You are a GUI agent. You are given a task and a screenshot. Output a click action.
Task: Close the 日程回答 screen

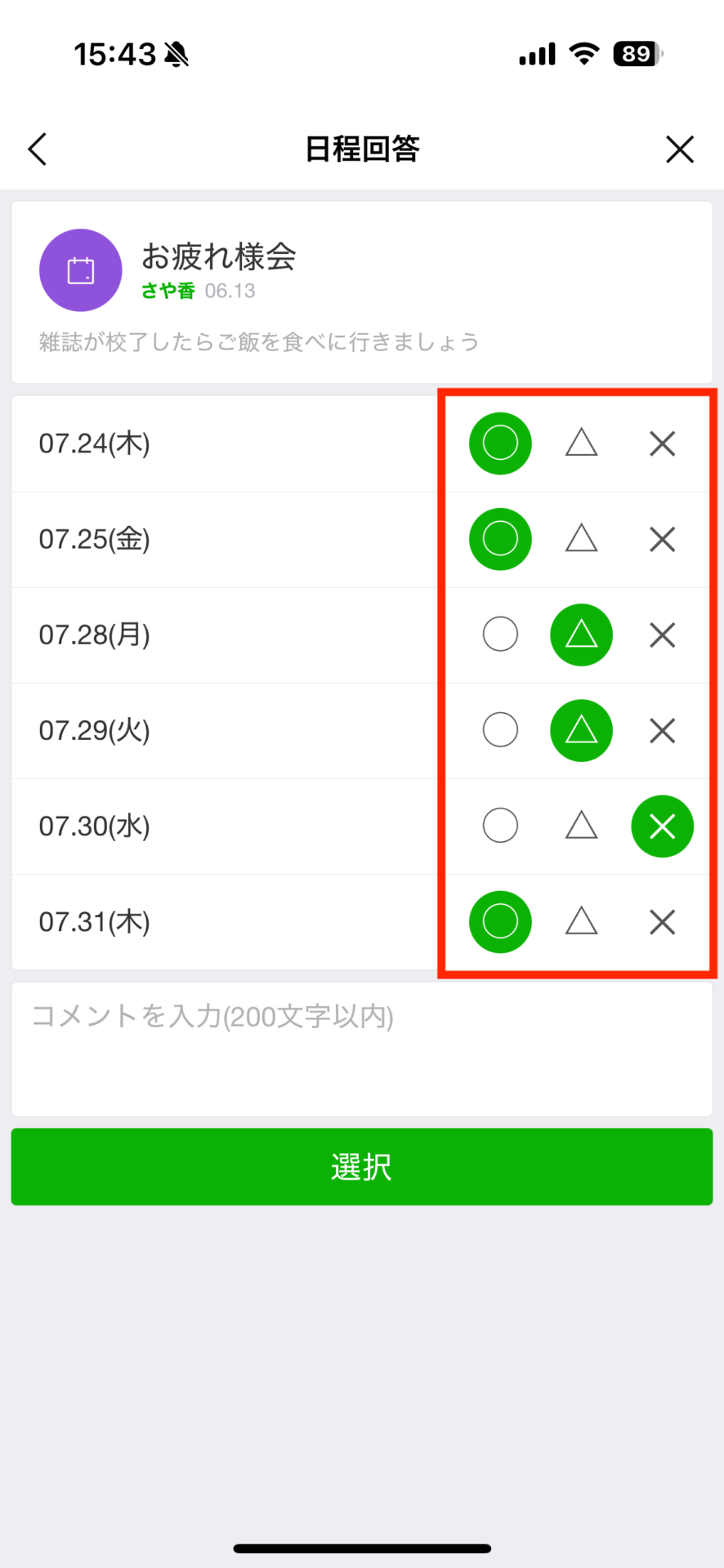click(679, 149)
